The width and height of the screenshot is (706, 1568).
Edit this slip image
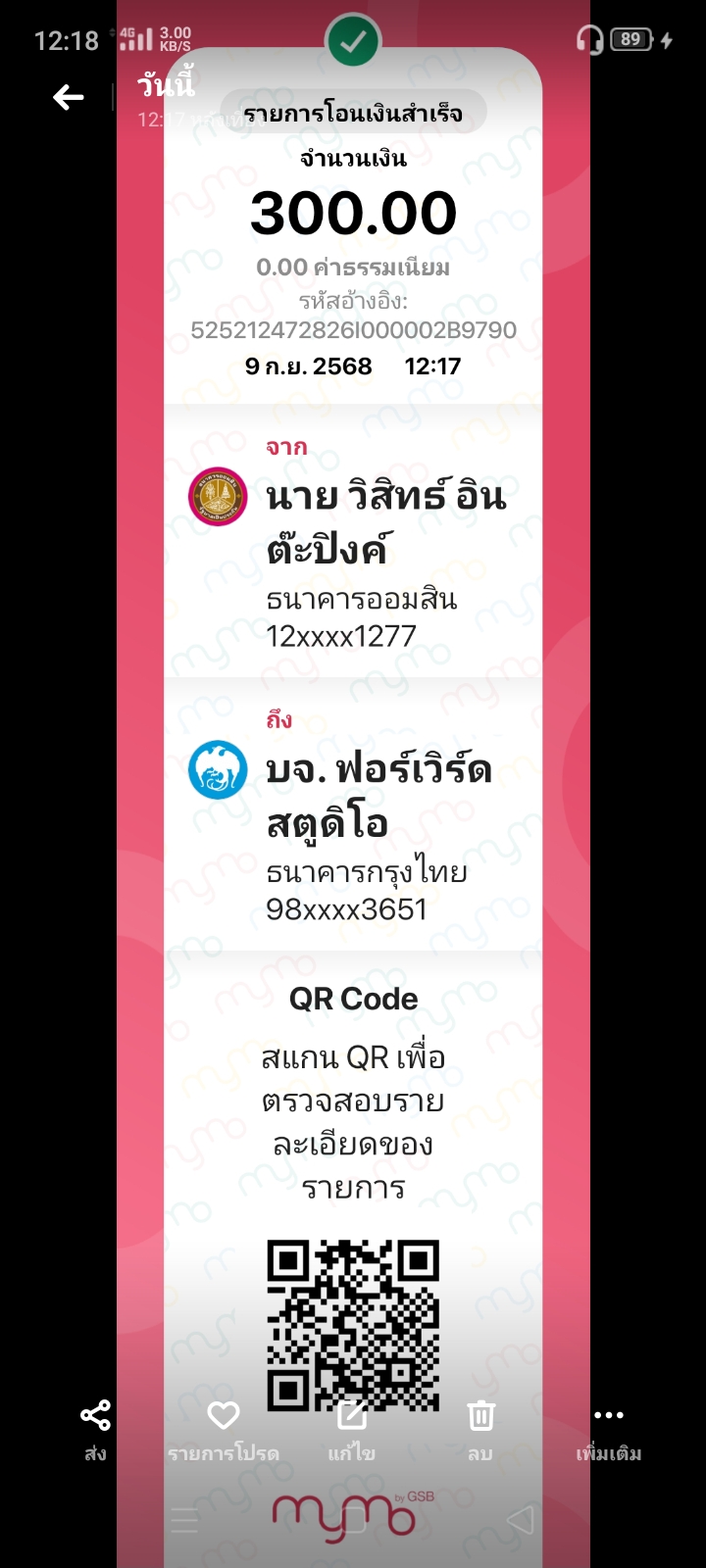pos(352,1429)
